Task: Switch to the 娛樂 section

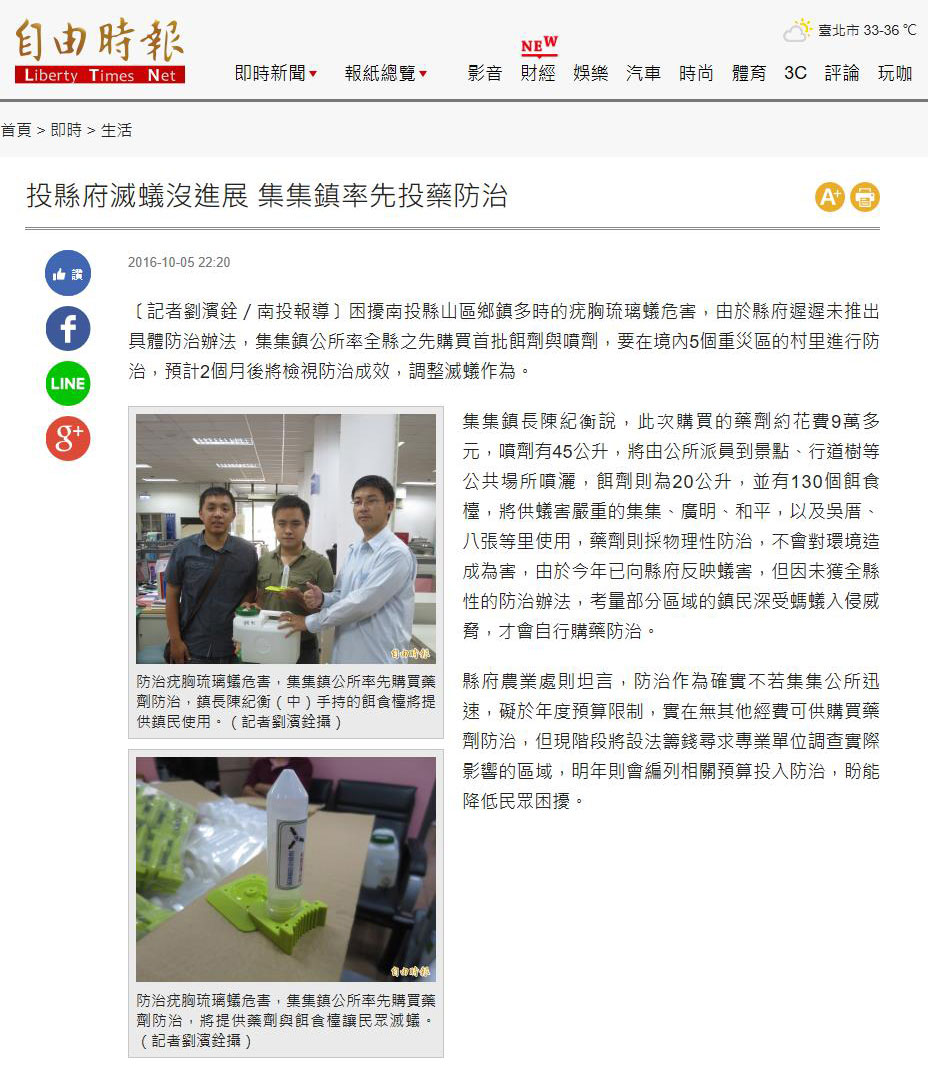Action: click(x=591, y=73)
